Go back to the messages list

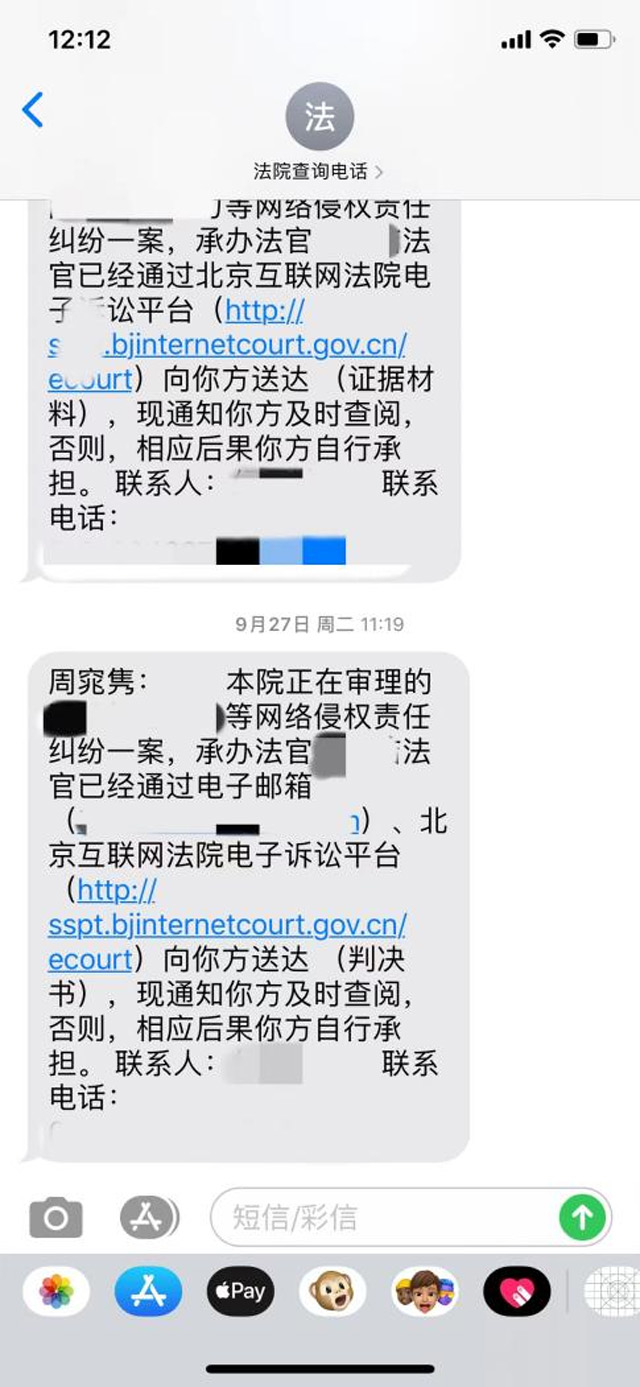click(33, 110)
